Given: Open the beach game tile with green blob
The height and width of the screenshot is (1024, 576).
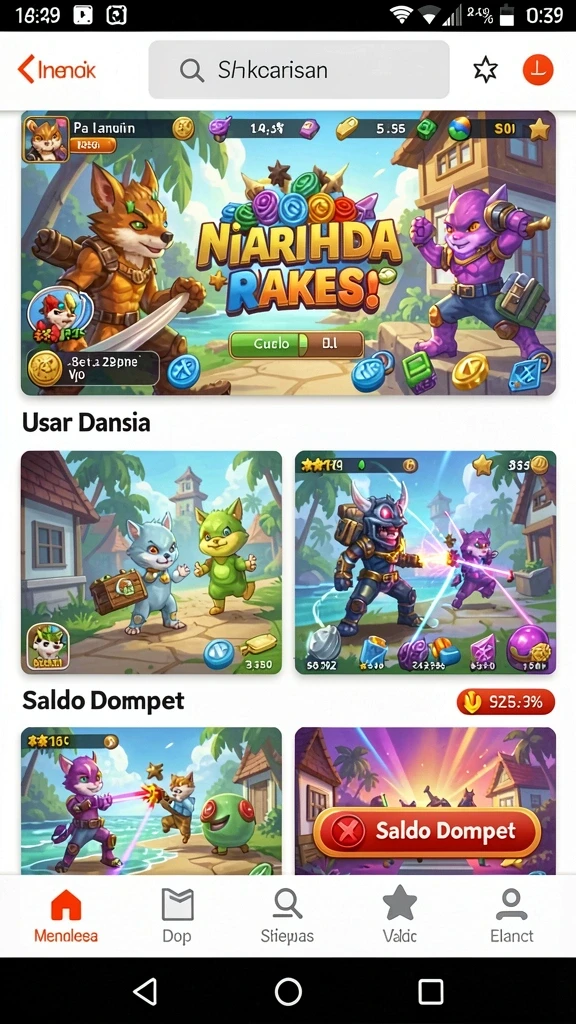Looking at the screenshot, I should click(x=152, y=801).
